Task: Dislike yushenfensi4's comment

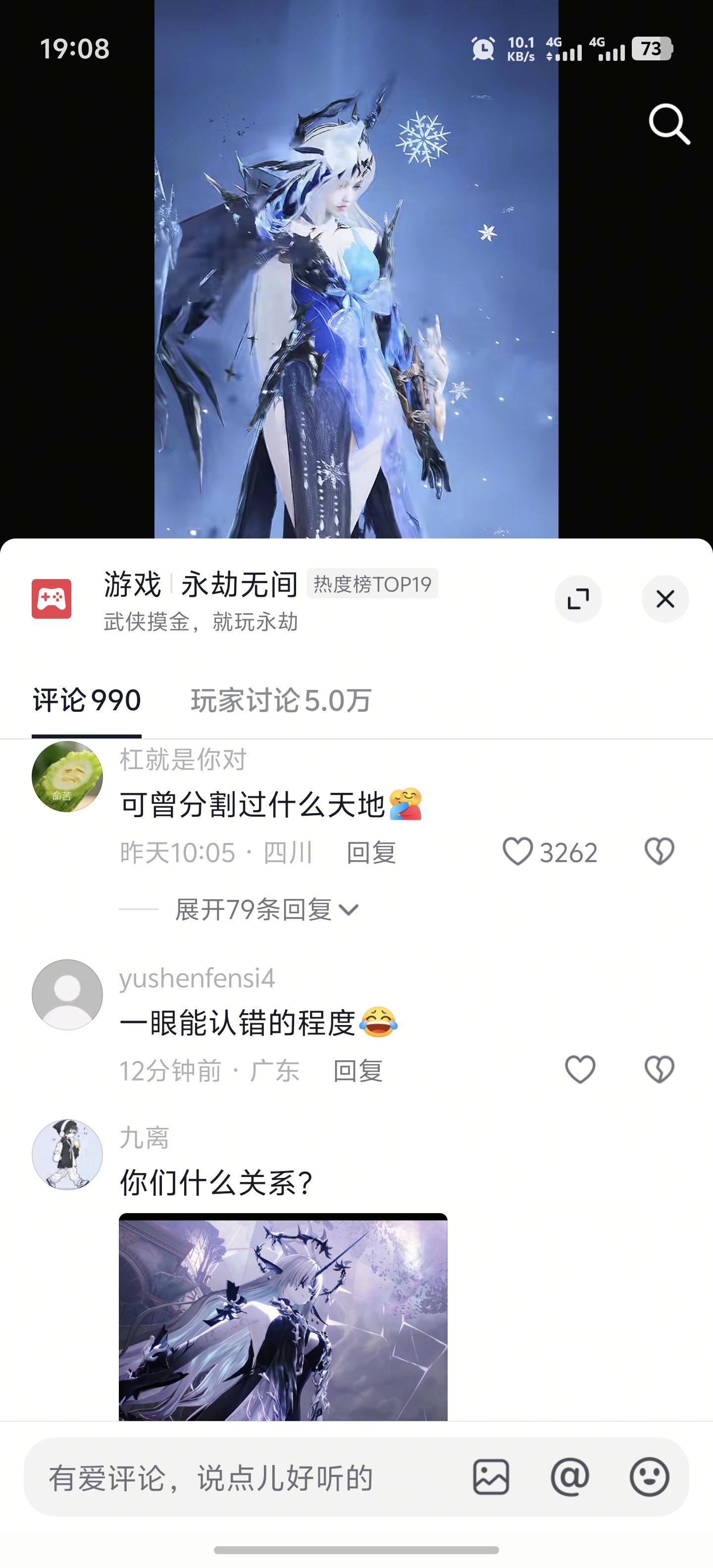Action: tap(660, 1070)
